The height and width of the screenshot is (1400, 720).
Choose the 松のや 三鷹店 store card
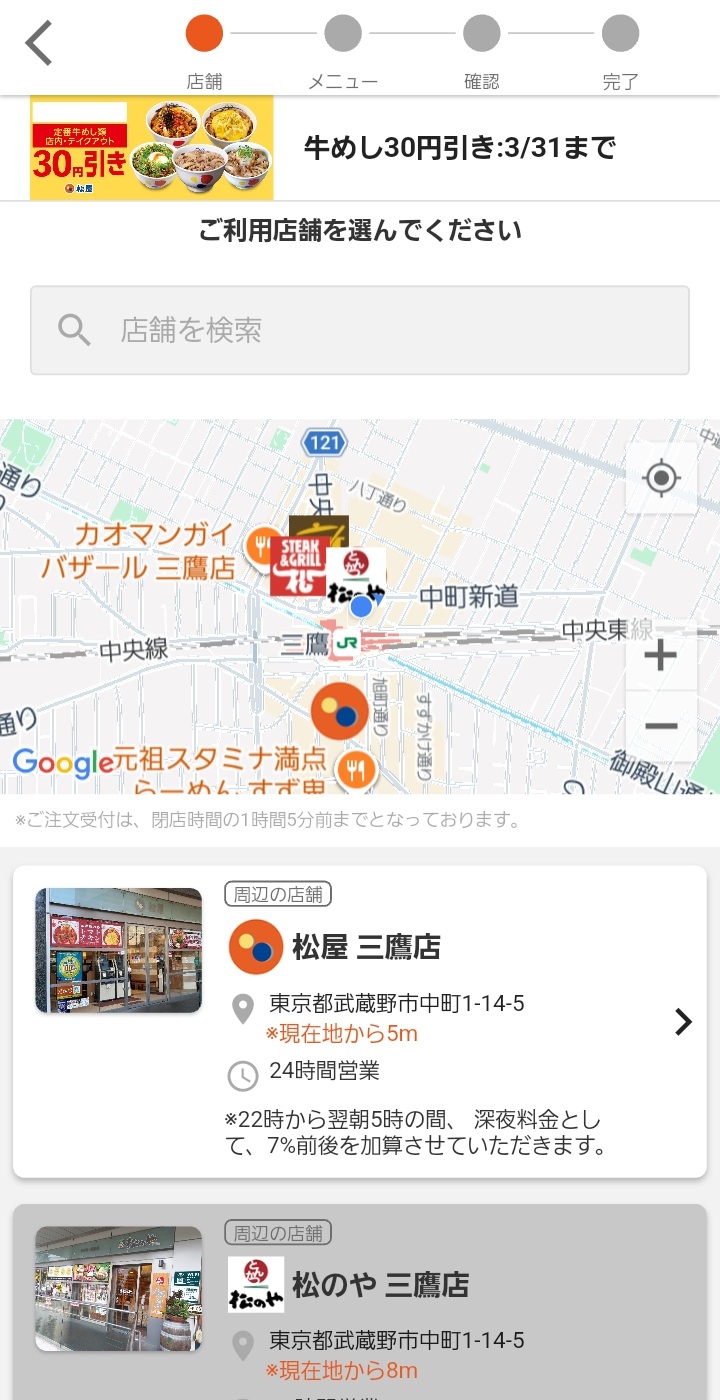coord(360,1300)
